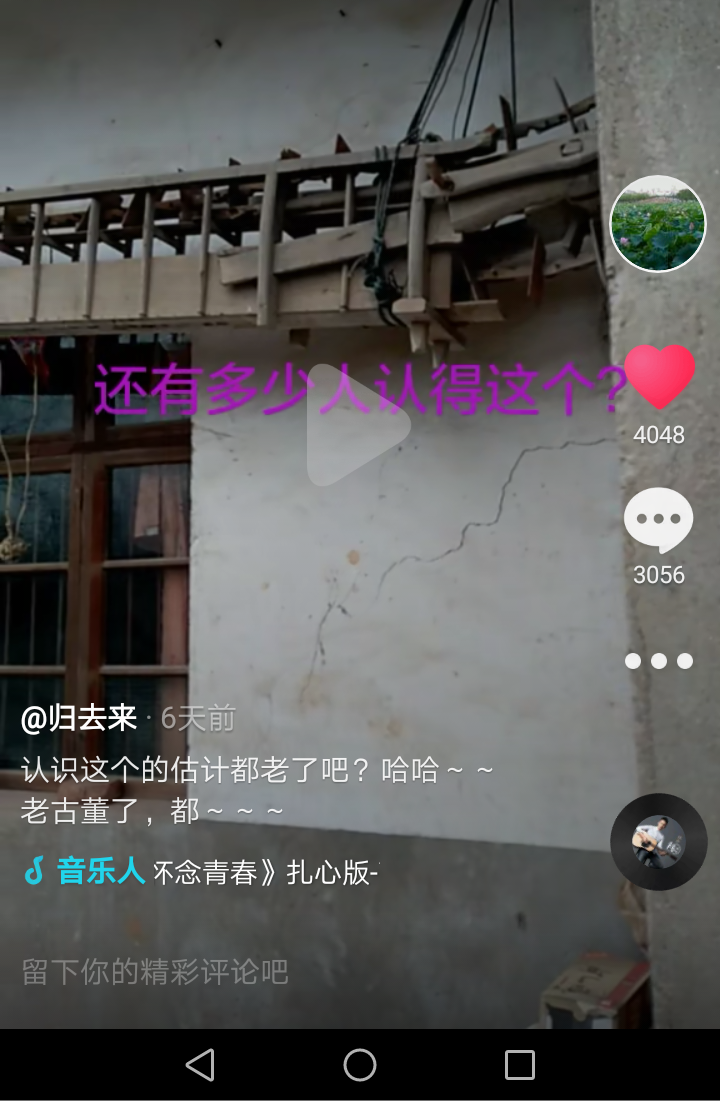Play the paused video
This screenshot has width=720, height=1101.
pos(358,425)
